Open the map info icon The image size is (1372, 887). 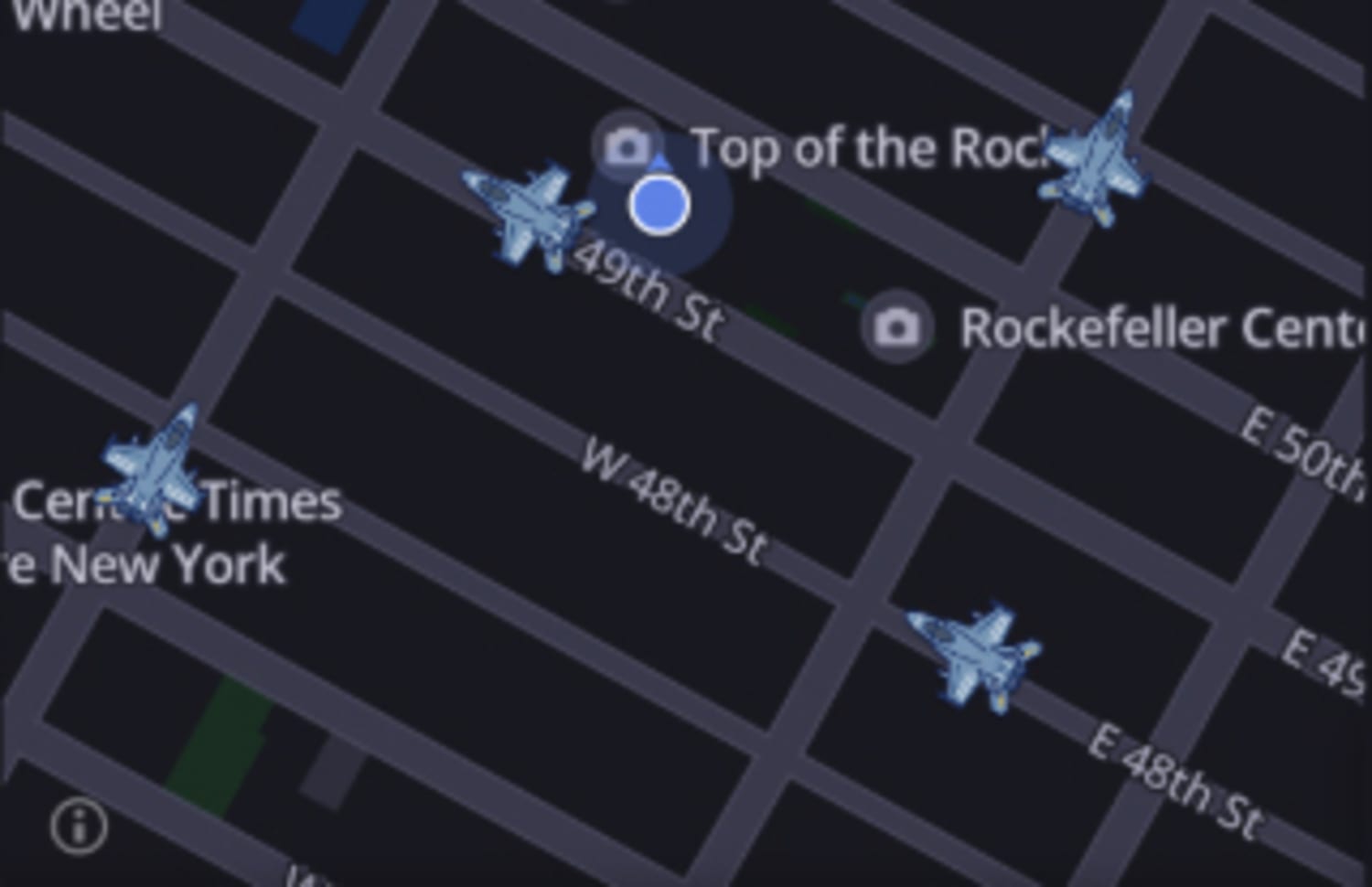79,826
